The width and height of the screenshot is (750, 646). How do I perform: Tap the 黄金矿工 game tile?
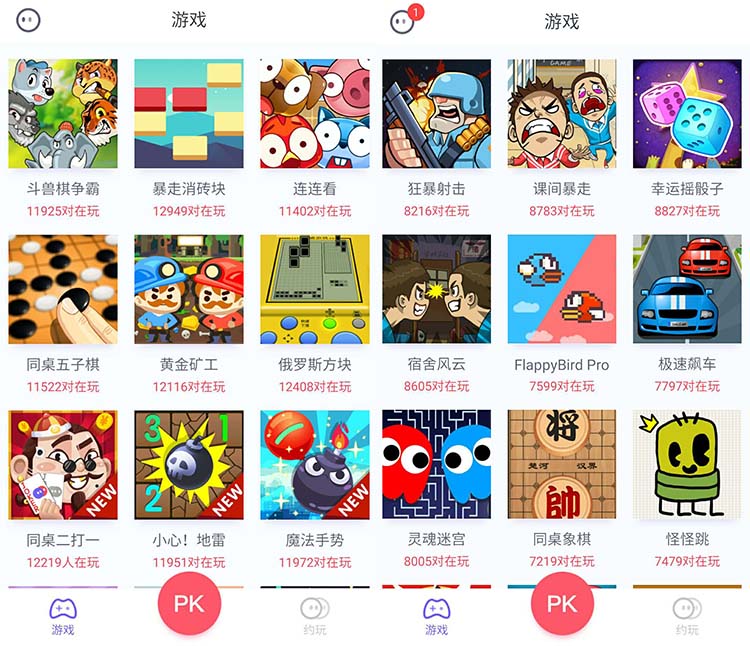[x=189, y=290]
